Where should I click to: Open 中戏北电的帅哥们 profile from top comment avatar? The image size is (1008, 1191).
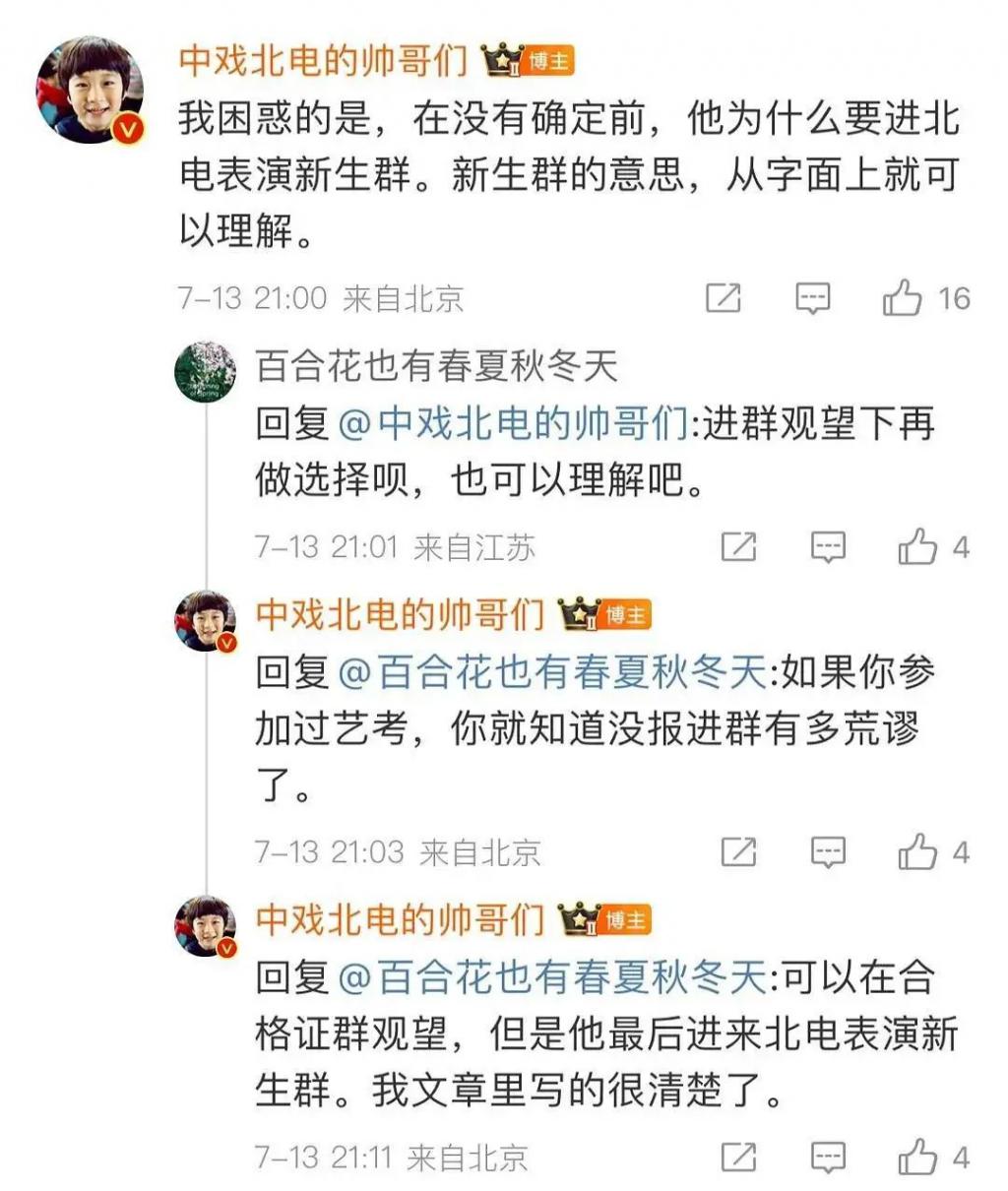tap(90, 91)
